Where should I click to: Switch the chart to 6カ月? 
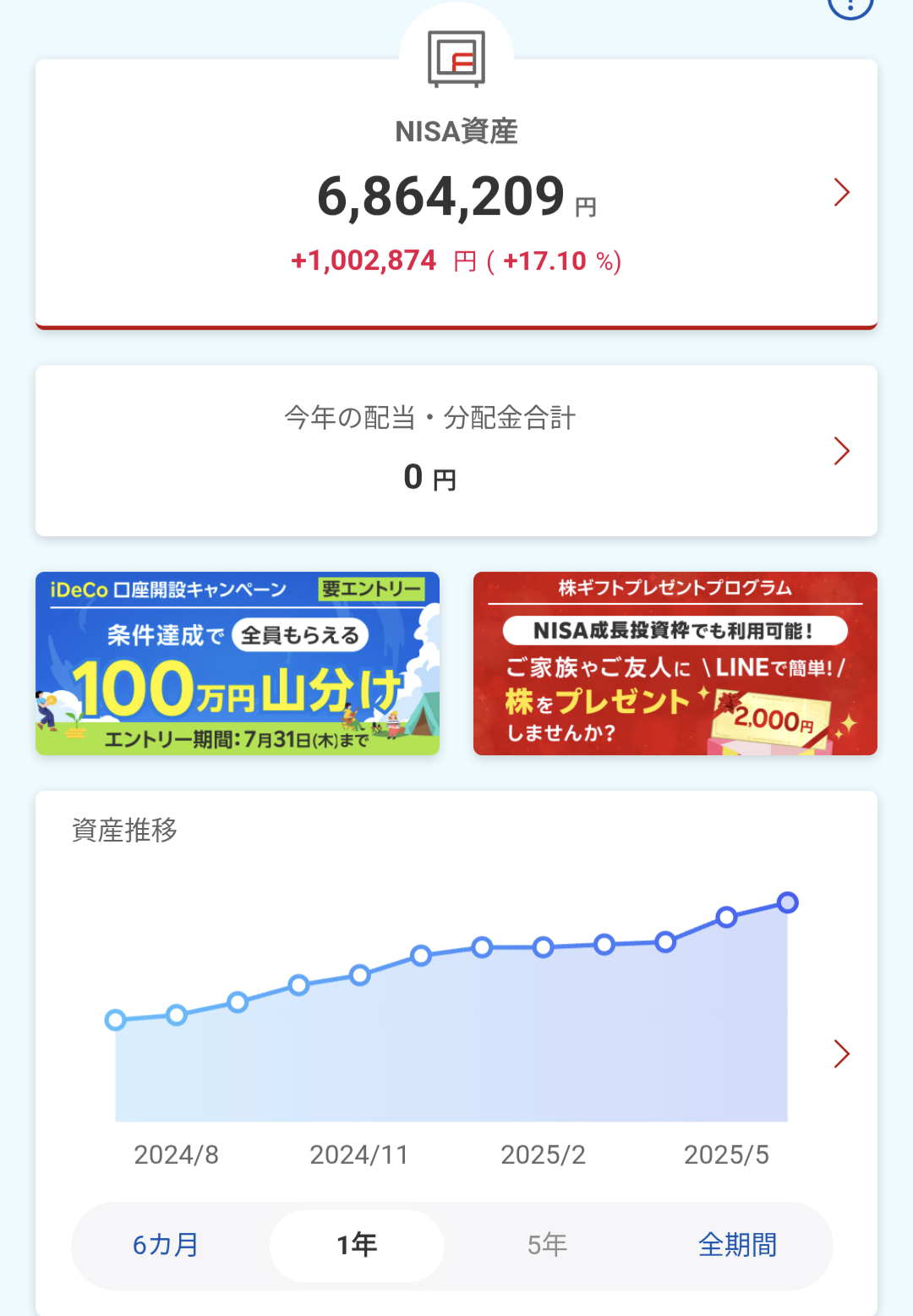click(166, 1245)
